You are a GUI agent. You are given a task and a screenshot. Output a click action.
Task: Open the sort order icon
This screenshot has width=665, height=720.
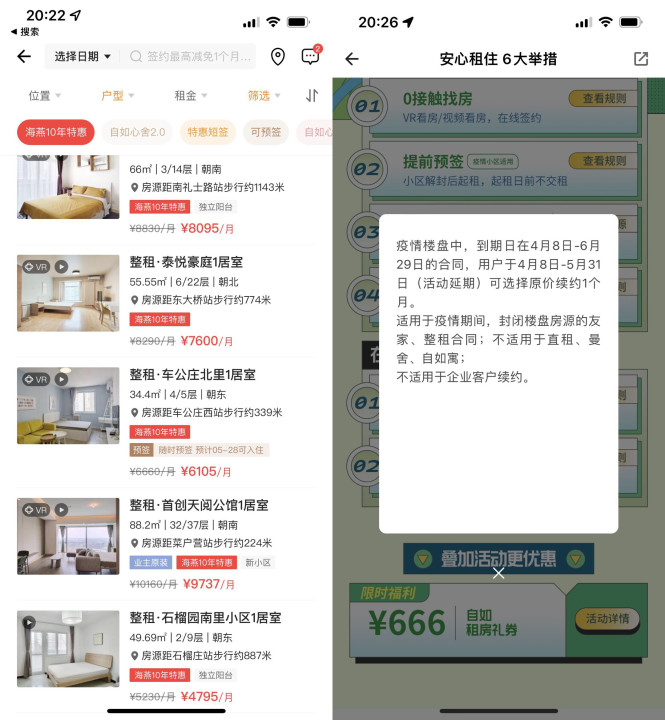pos(312,96)
